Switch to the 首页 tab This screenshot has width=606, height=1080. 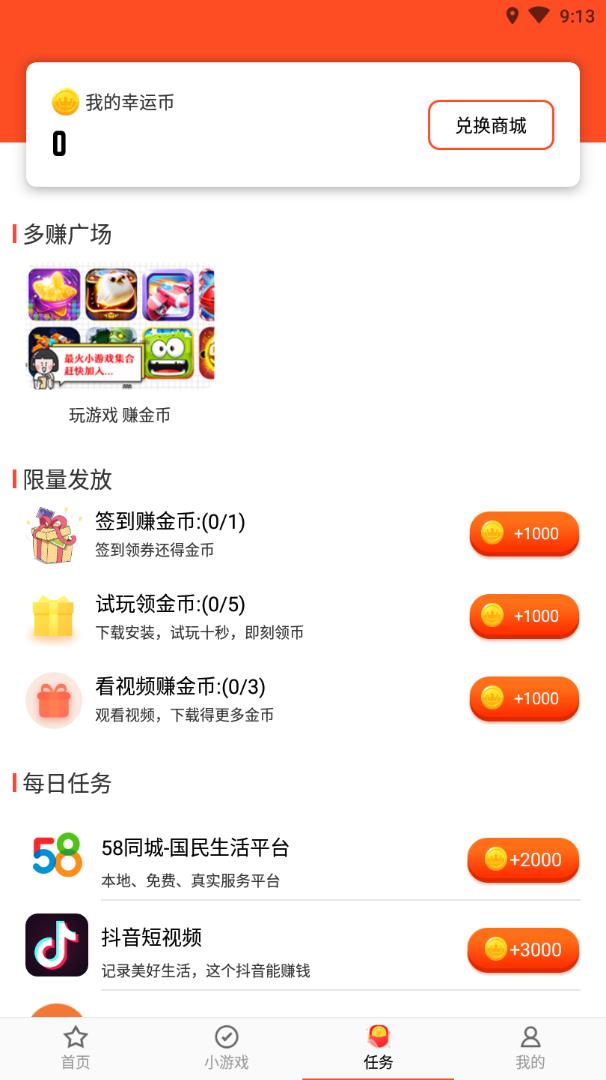pos(76,1047)
